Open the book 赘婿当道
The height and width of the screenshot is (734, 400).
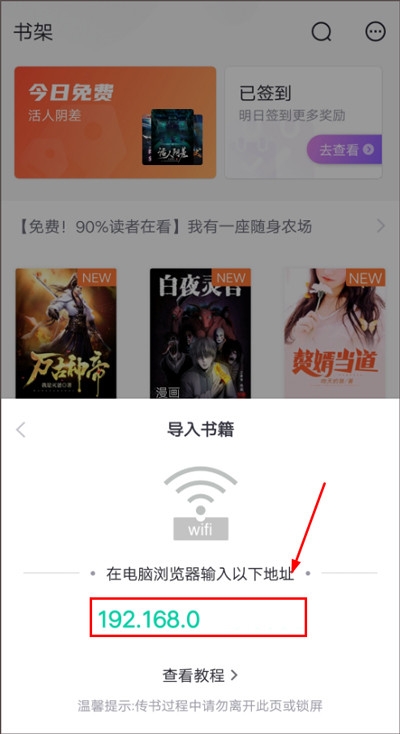click(x=334, y=333)
